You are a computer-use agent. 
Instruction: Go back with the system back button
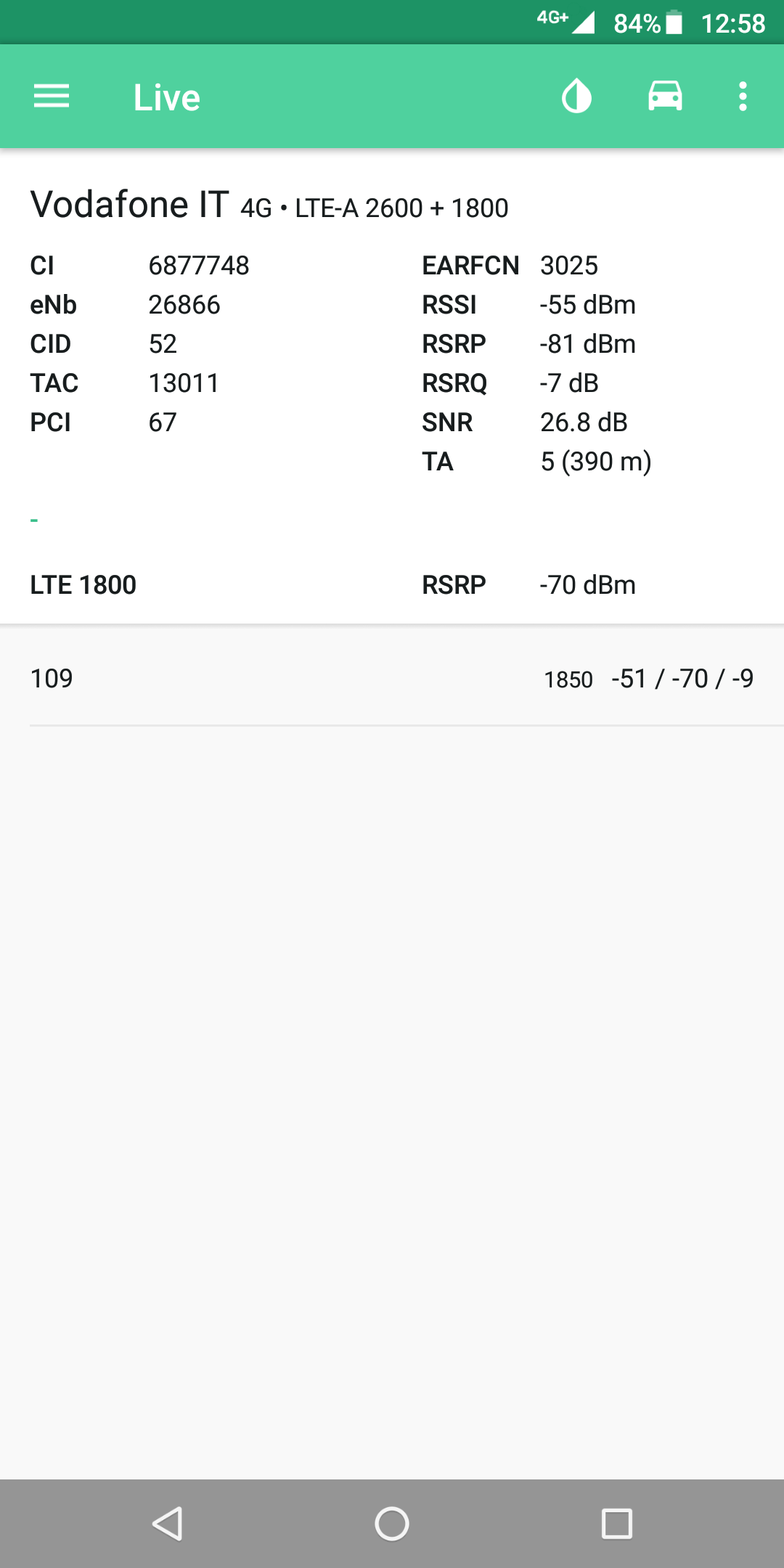point(168,1524)
